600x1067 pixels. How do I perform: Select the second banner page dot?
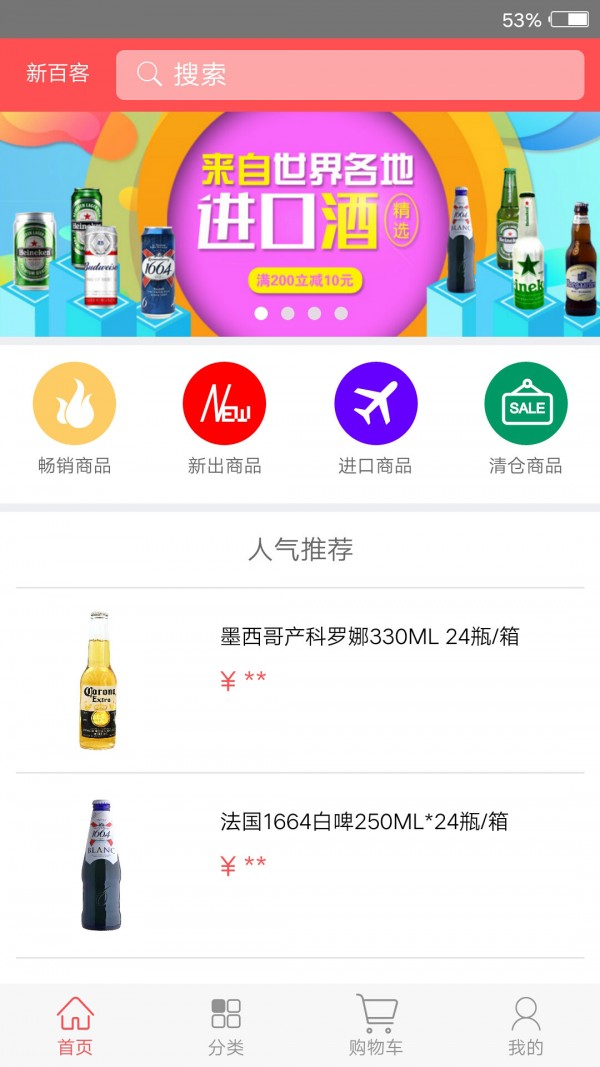point(288,313)
